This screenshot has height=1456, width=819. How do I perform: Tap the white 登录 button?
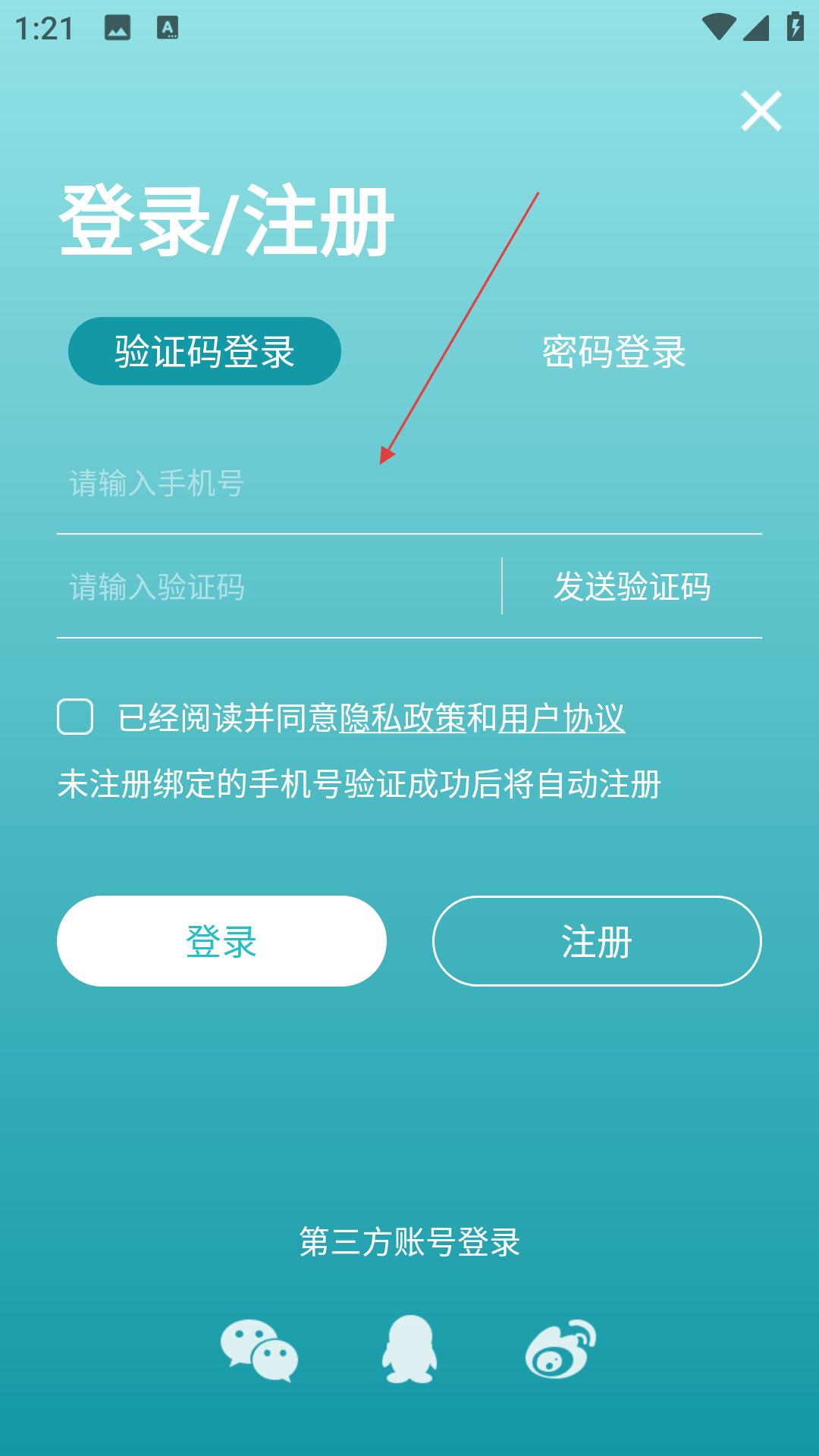click(221, 941)
